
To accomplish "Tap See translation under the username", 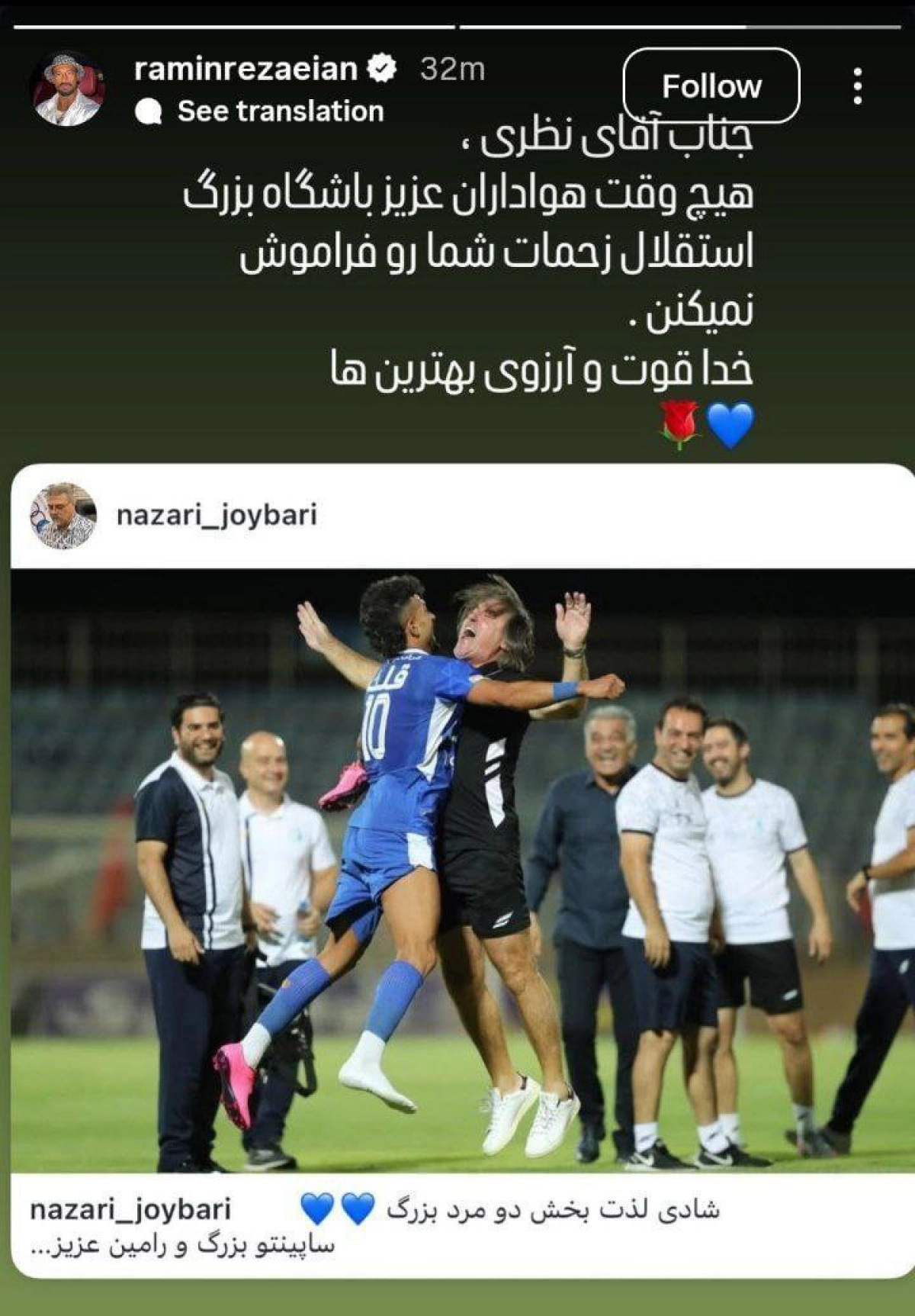I will point(280,111).
